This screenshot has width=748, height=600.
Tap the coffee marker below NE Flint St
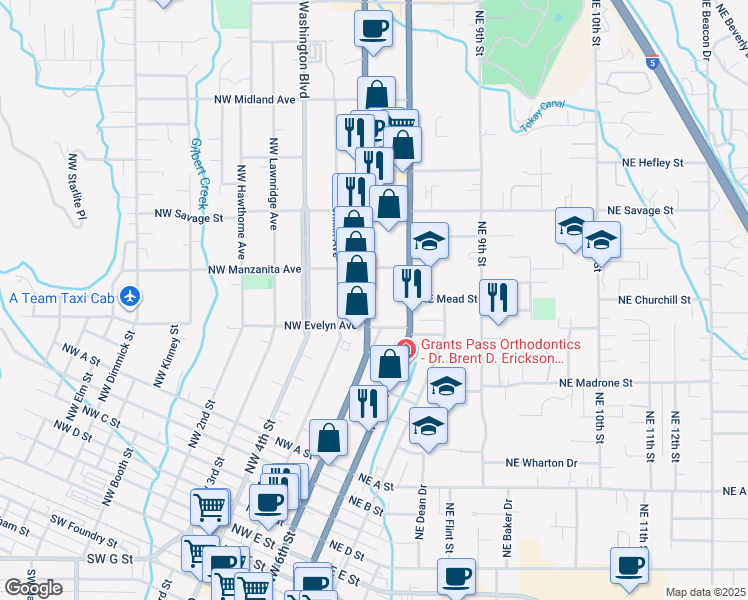point(456,576)
